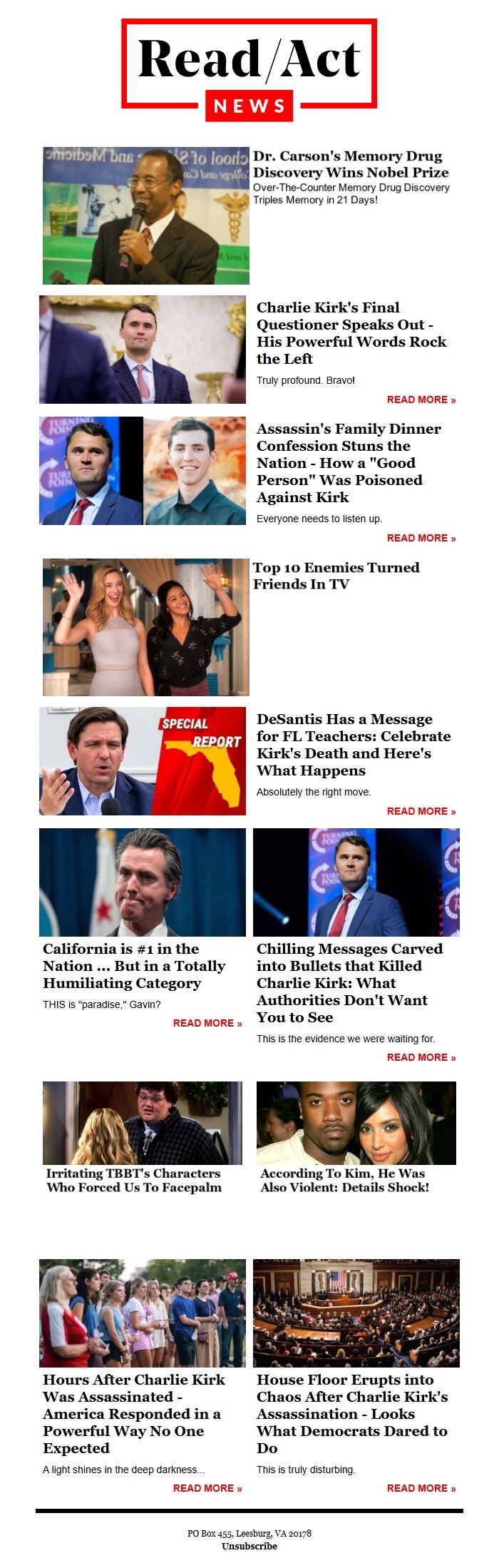Tap Read More under Final Questioner story
The height and width of the screenshot is (1568, 499).
421,399
